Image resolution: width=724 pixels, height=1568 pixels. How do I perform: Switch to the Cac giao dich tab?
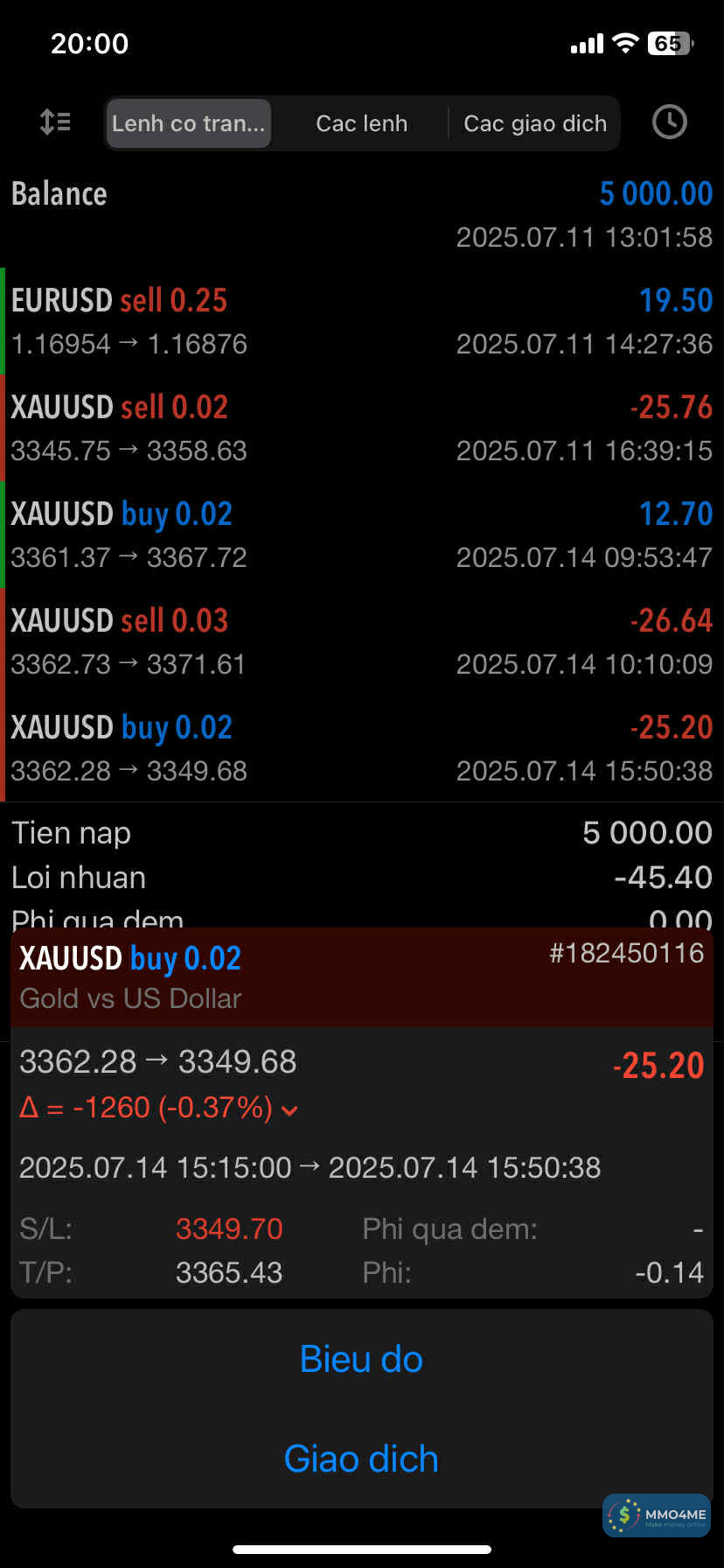coord(534,123)
